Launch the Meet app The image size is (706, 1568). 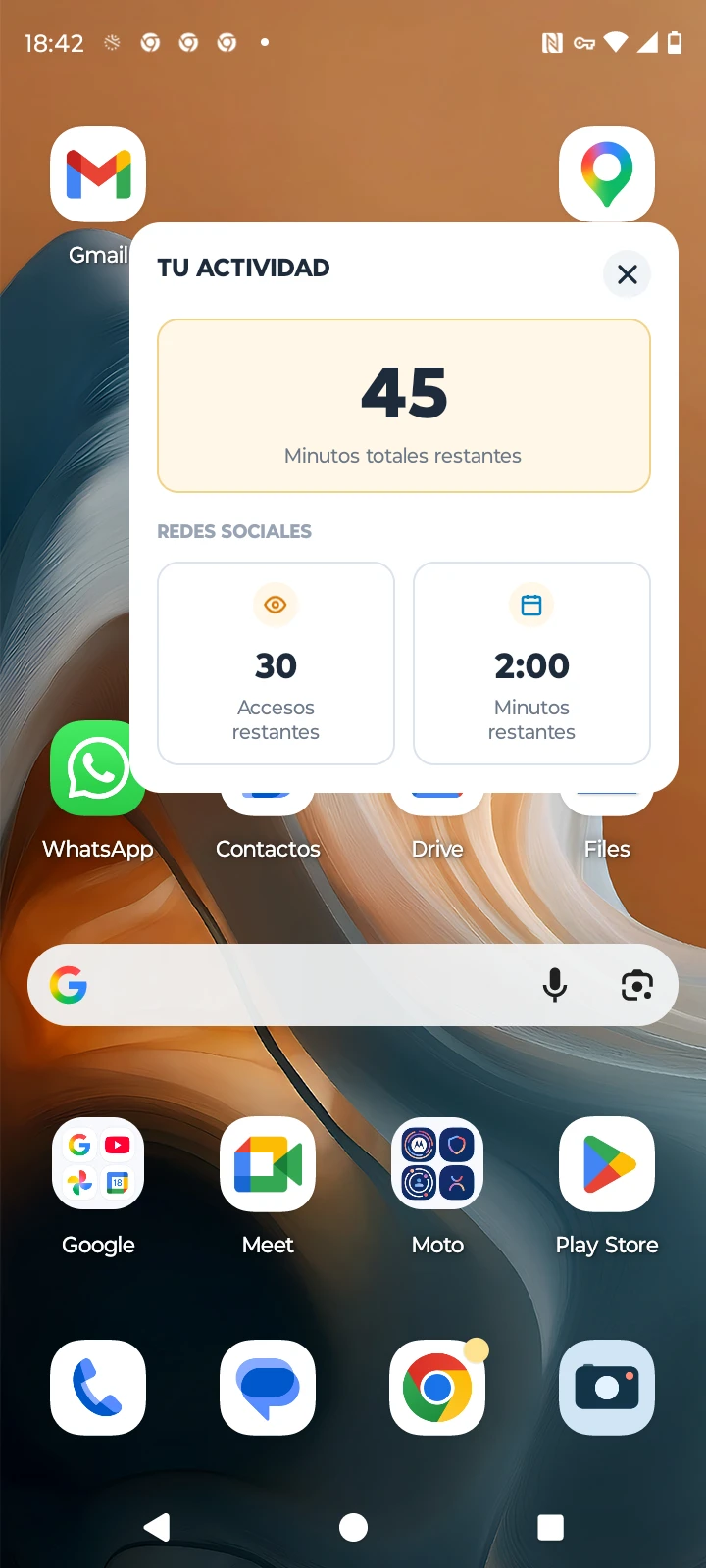pyautogui.click(x=268, y=1164)
